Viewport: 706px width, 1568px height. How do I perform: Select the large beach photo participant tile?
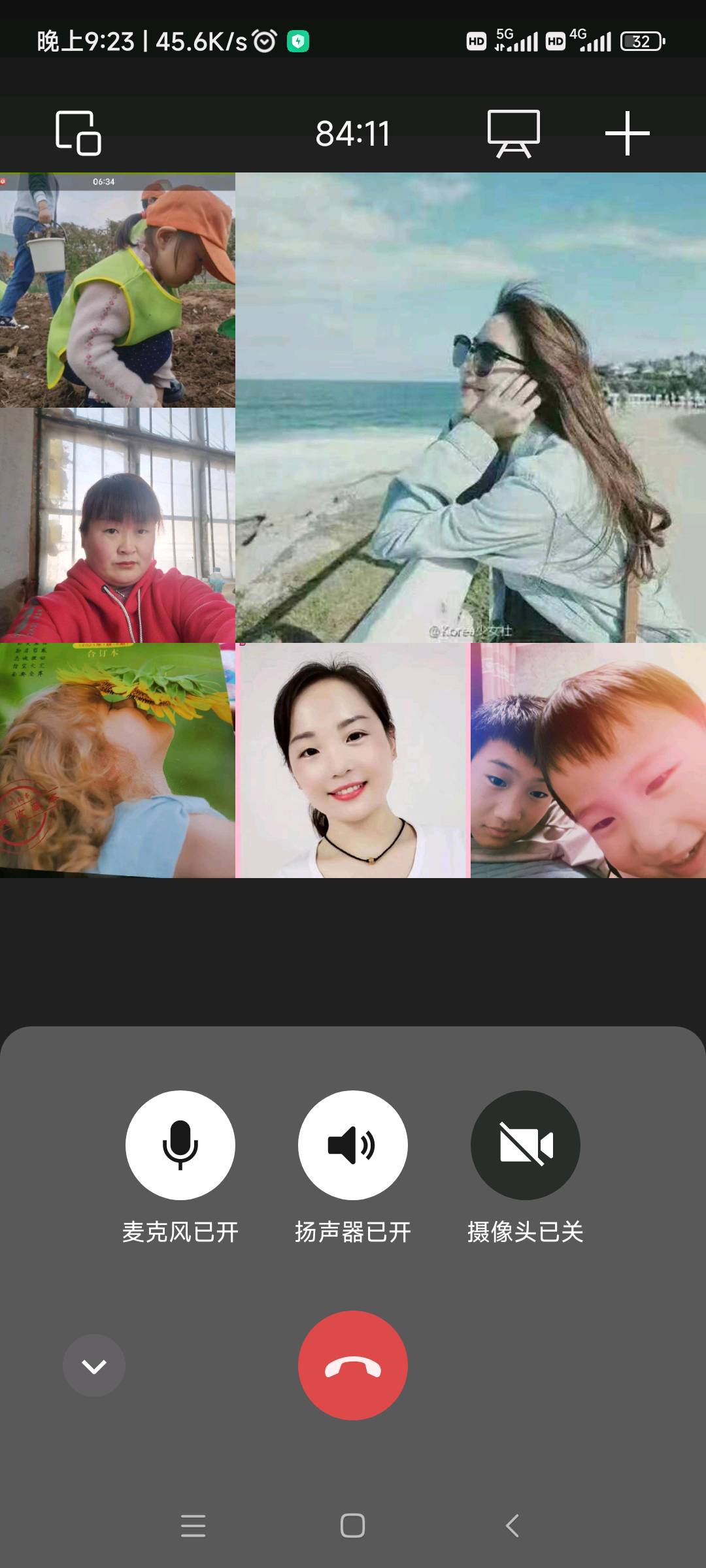tap(471, 408)
